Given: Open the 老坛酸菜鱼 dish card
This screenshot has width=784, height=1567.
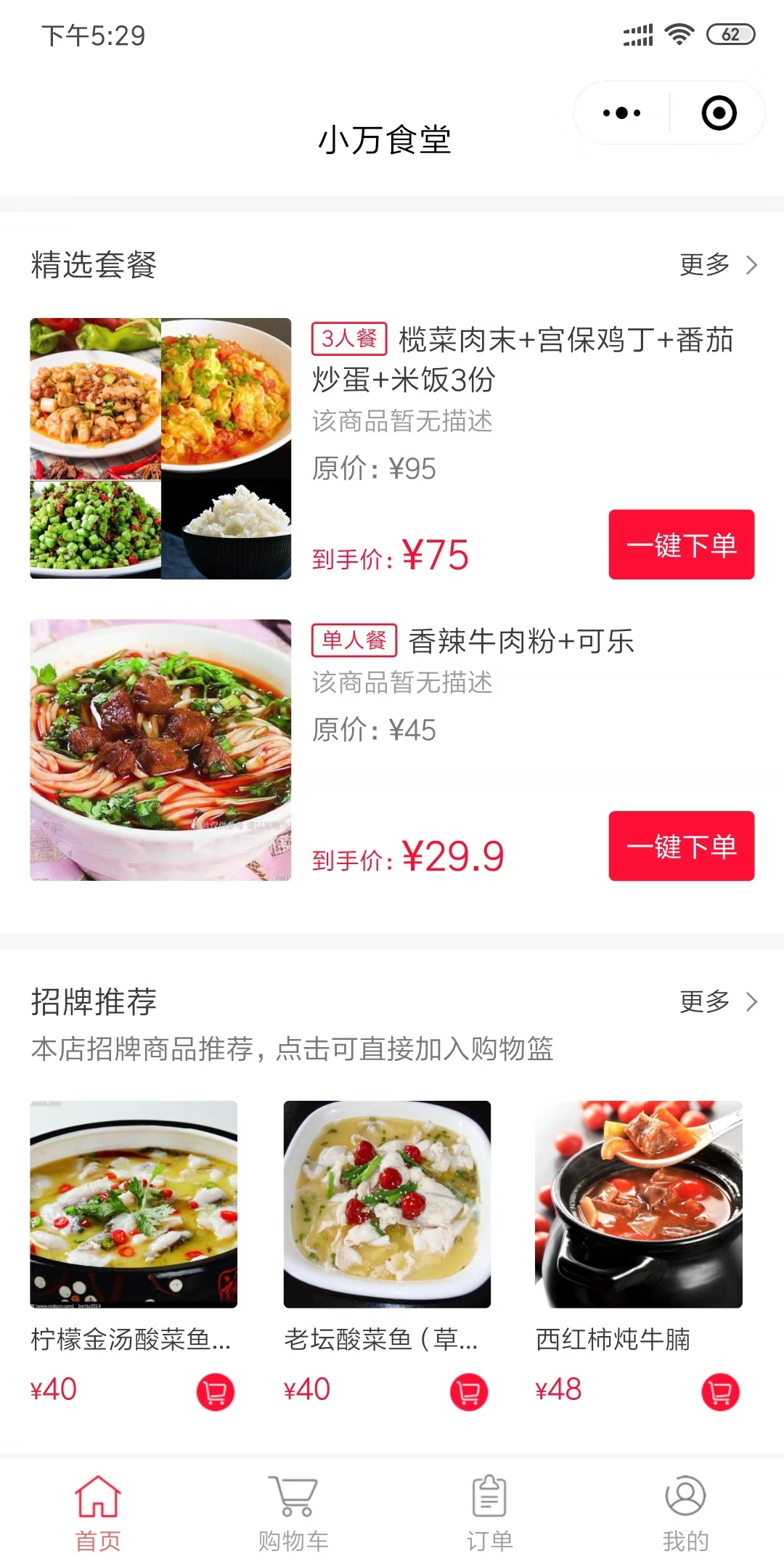Looking at the screenshot, I should 387,1204.
